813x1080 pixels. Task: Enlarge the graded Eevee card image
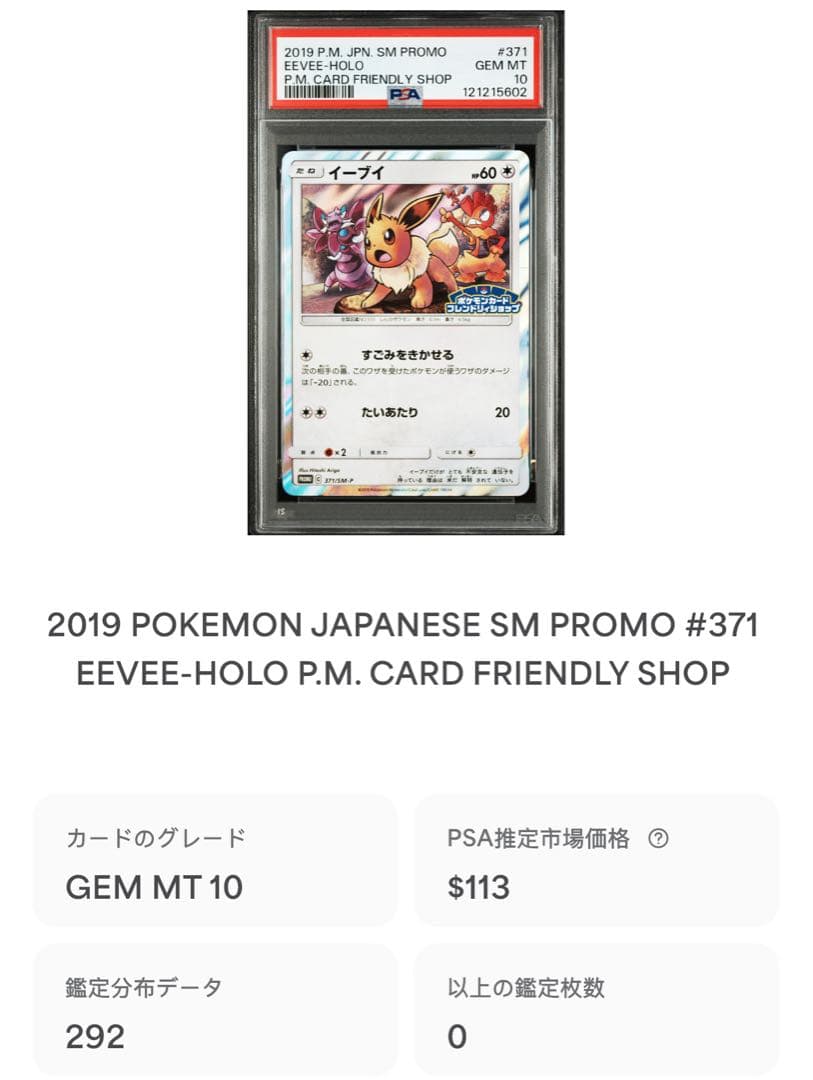pyautogui.click(x=406, y=273)
